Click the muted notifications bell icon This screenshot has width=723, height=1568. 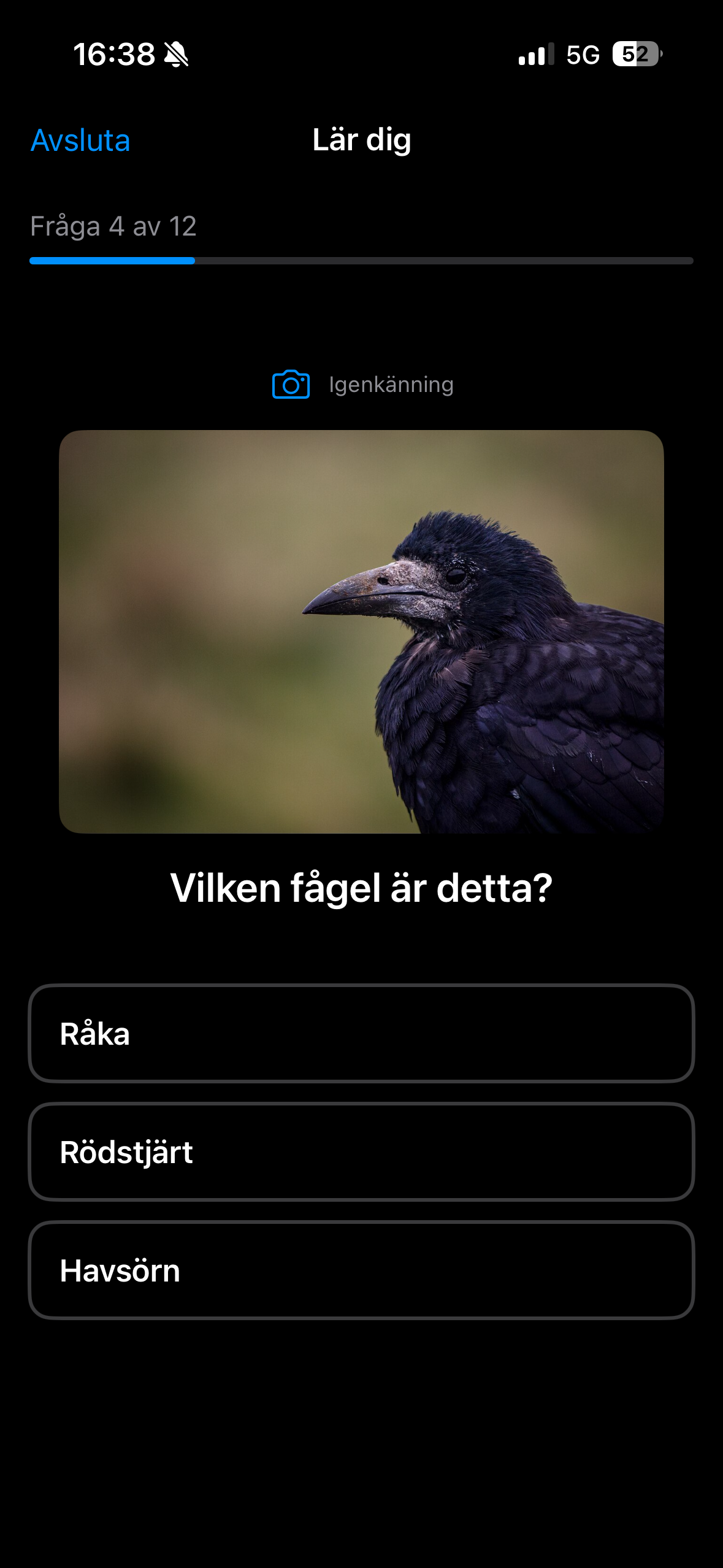coord(175,55)
